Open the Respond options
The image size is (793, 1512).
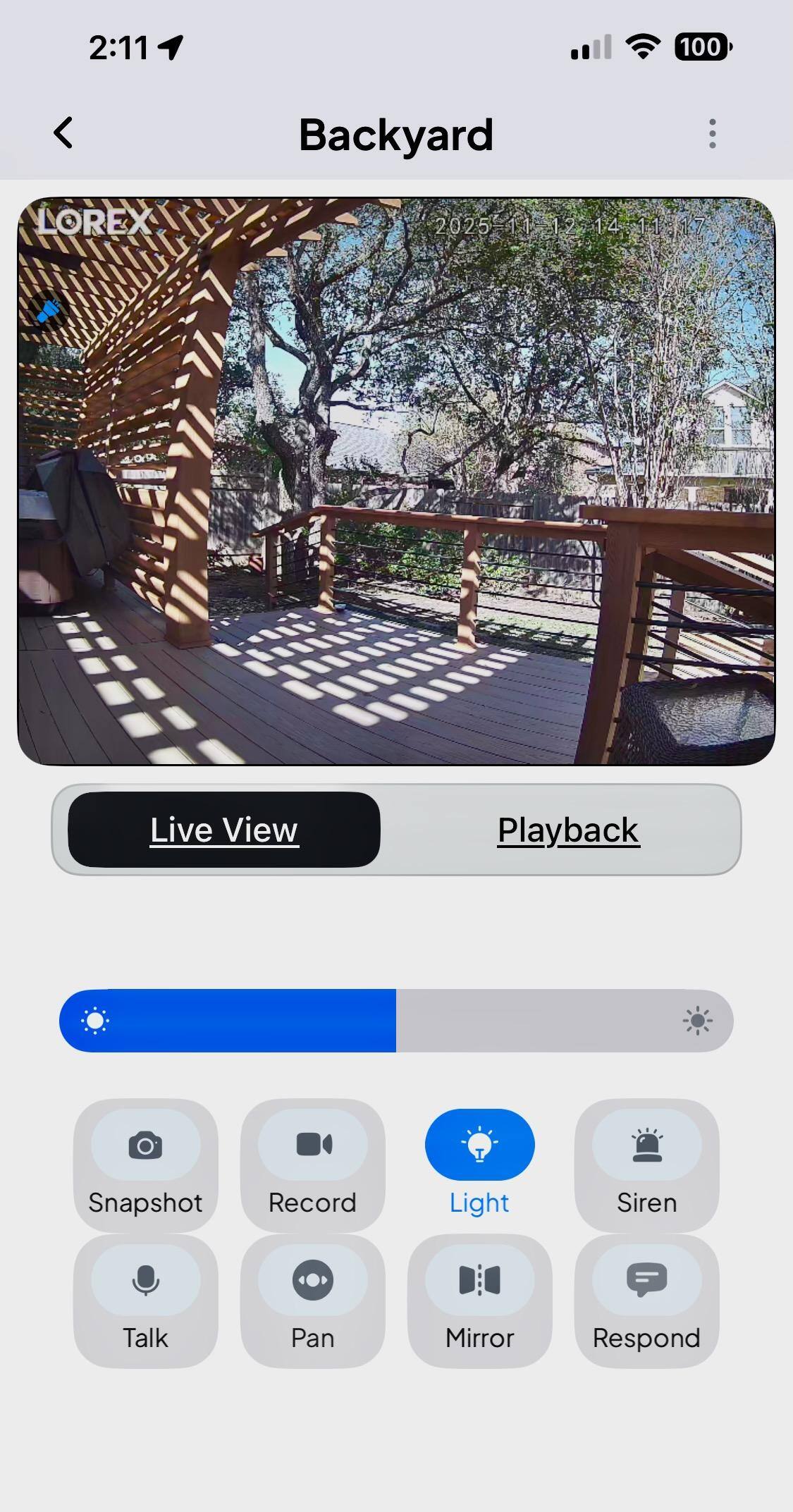click(646, 1301)
